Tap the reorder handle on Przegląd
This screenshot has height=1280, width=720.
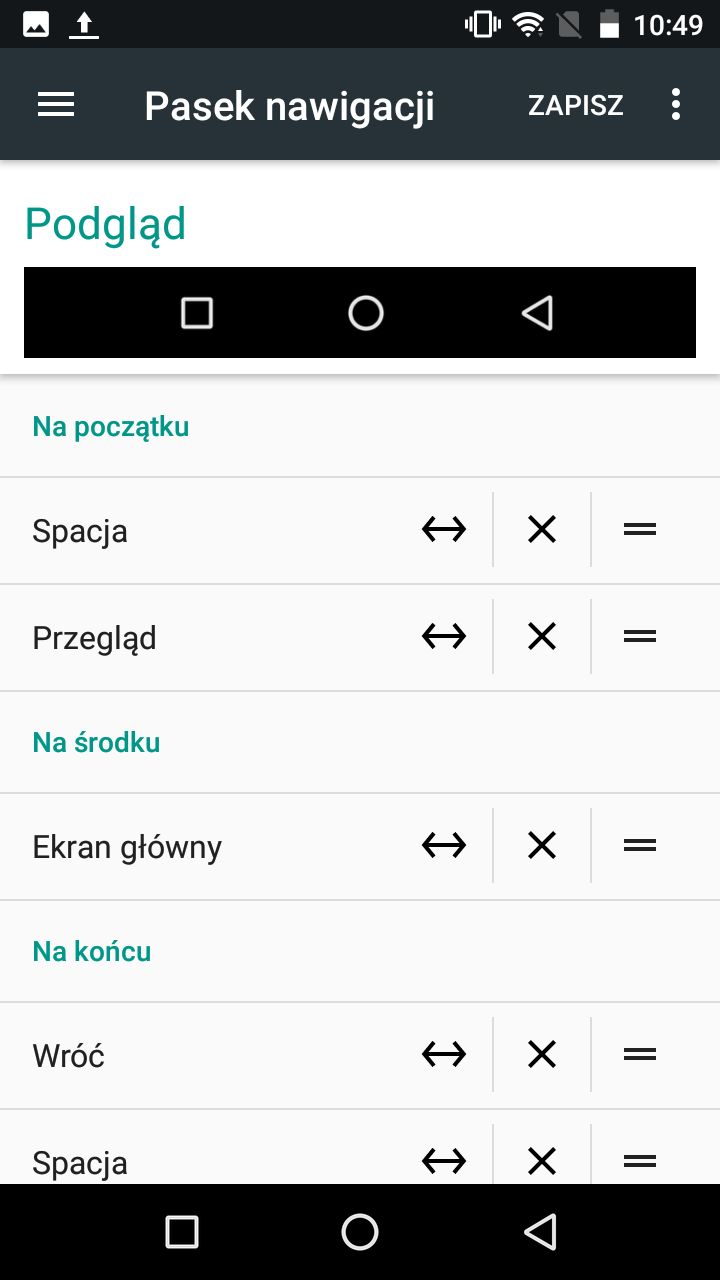tap(640, 637)
